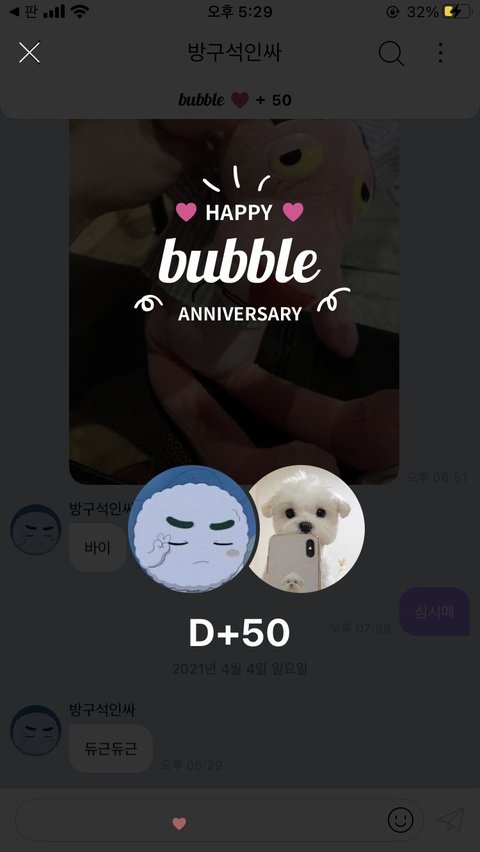Open the three-dot overflow menu

440,53
